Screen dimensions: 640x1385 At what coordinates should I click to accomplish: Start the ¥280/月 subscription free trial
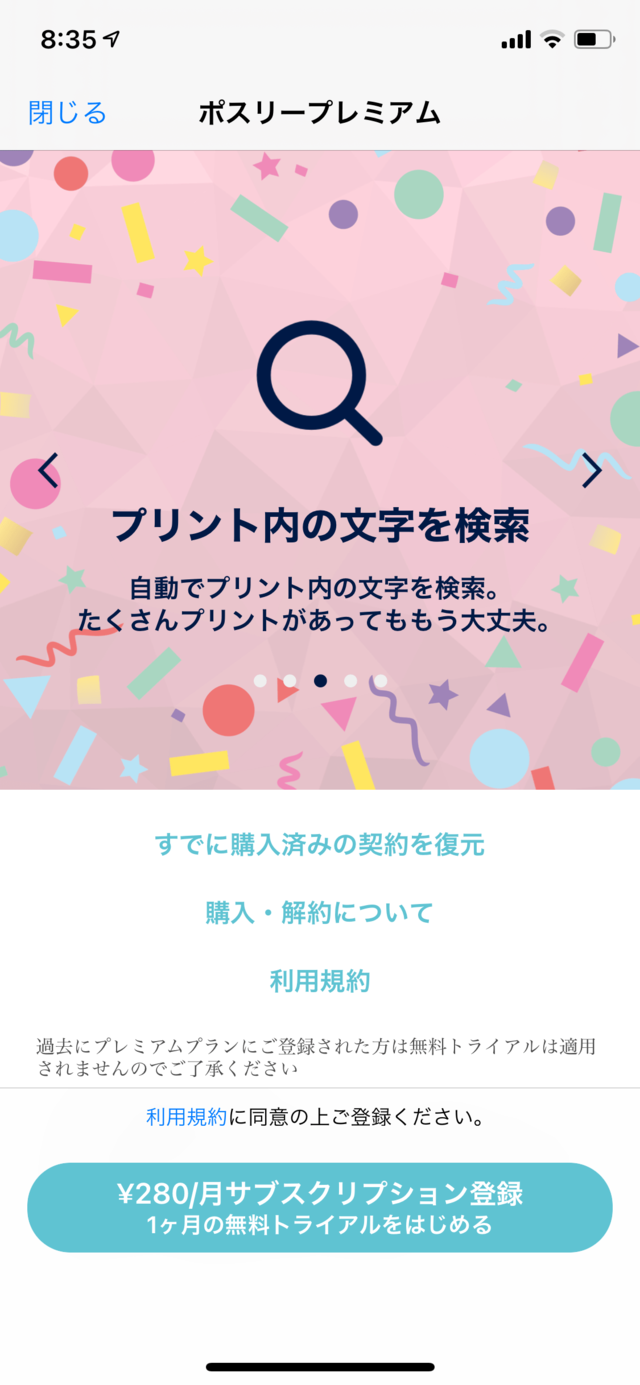[x=320, y=1208]
